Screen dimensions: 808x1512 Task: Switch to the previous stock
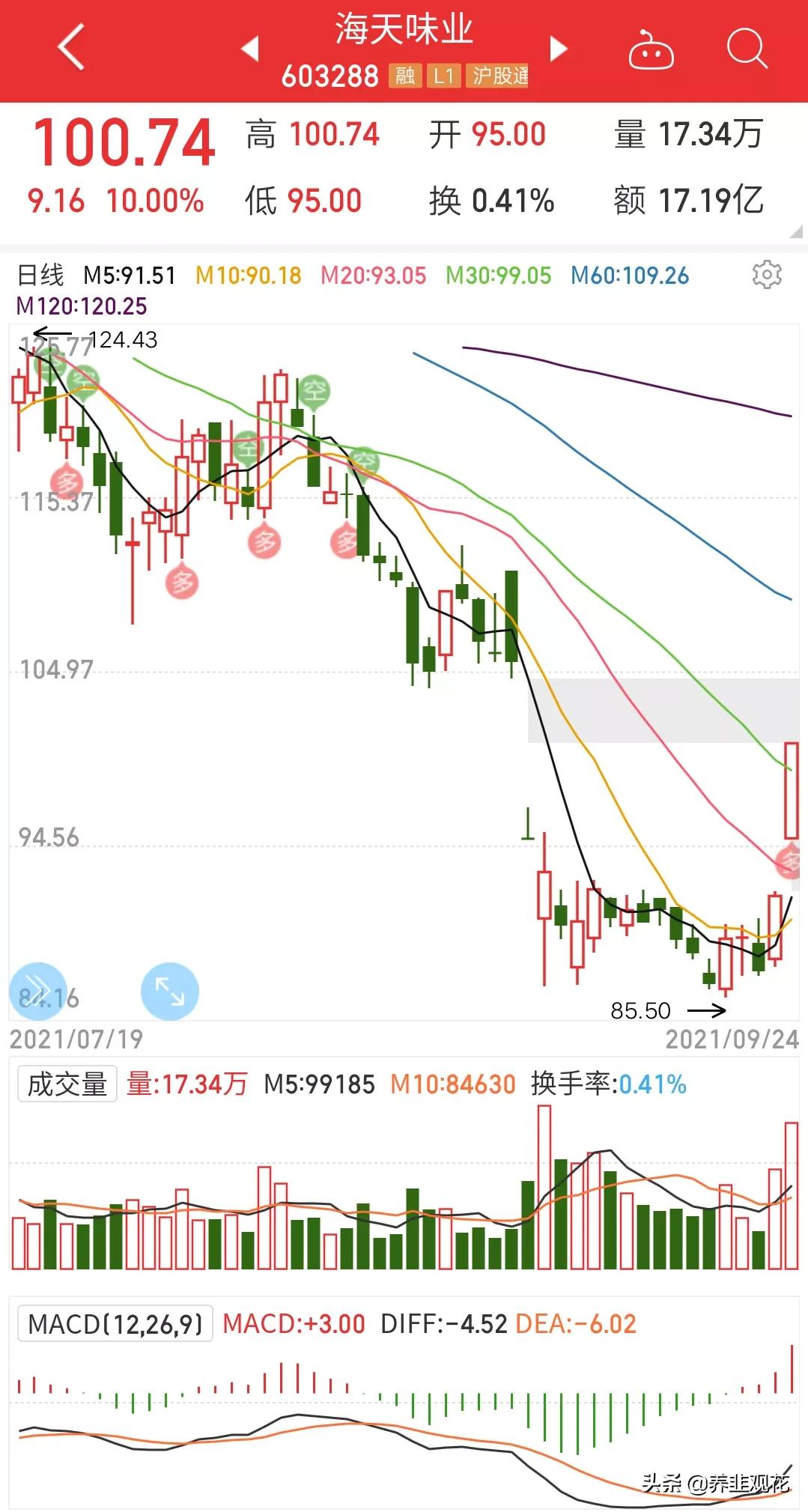(x=250, y=48)
